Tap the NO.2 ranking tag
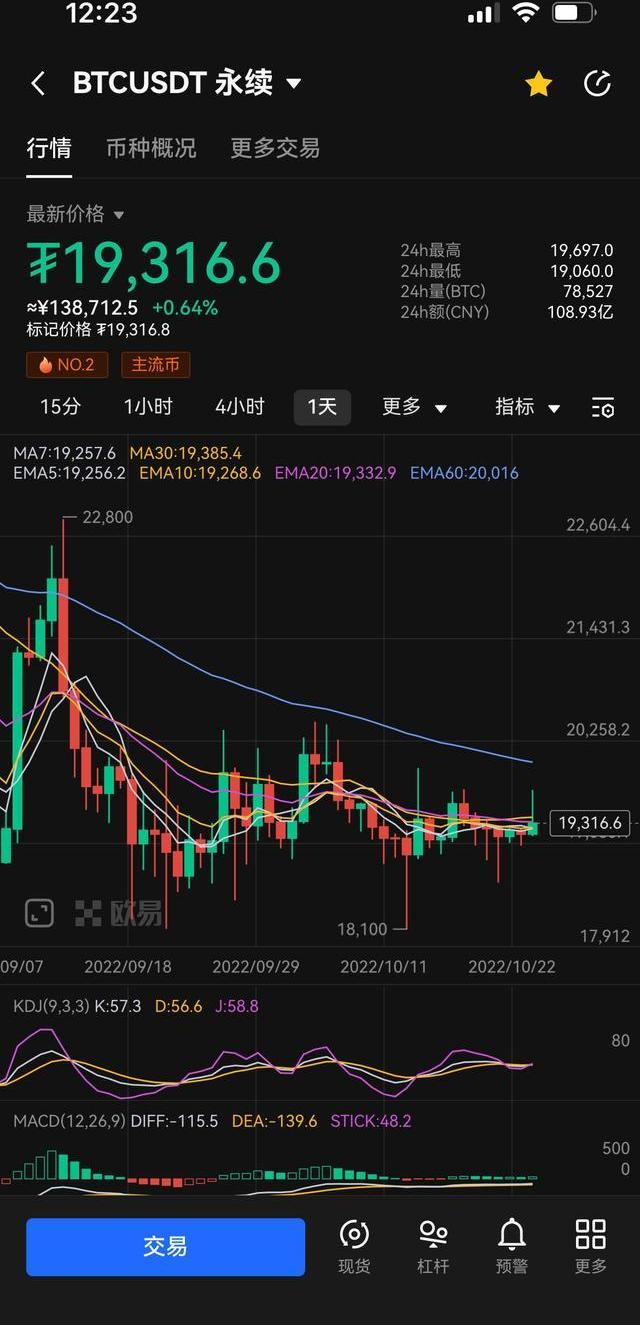Screen dimensions: 640x1325 click(67, 365)
